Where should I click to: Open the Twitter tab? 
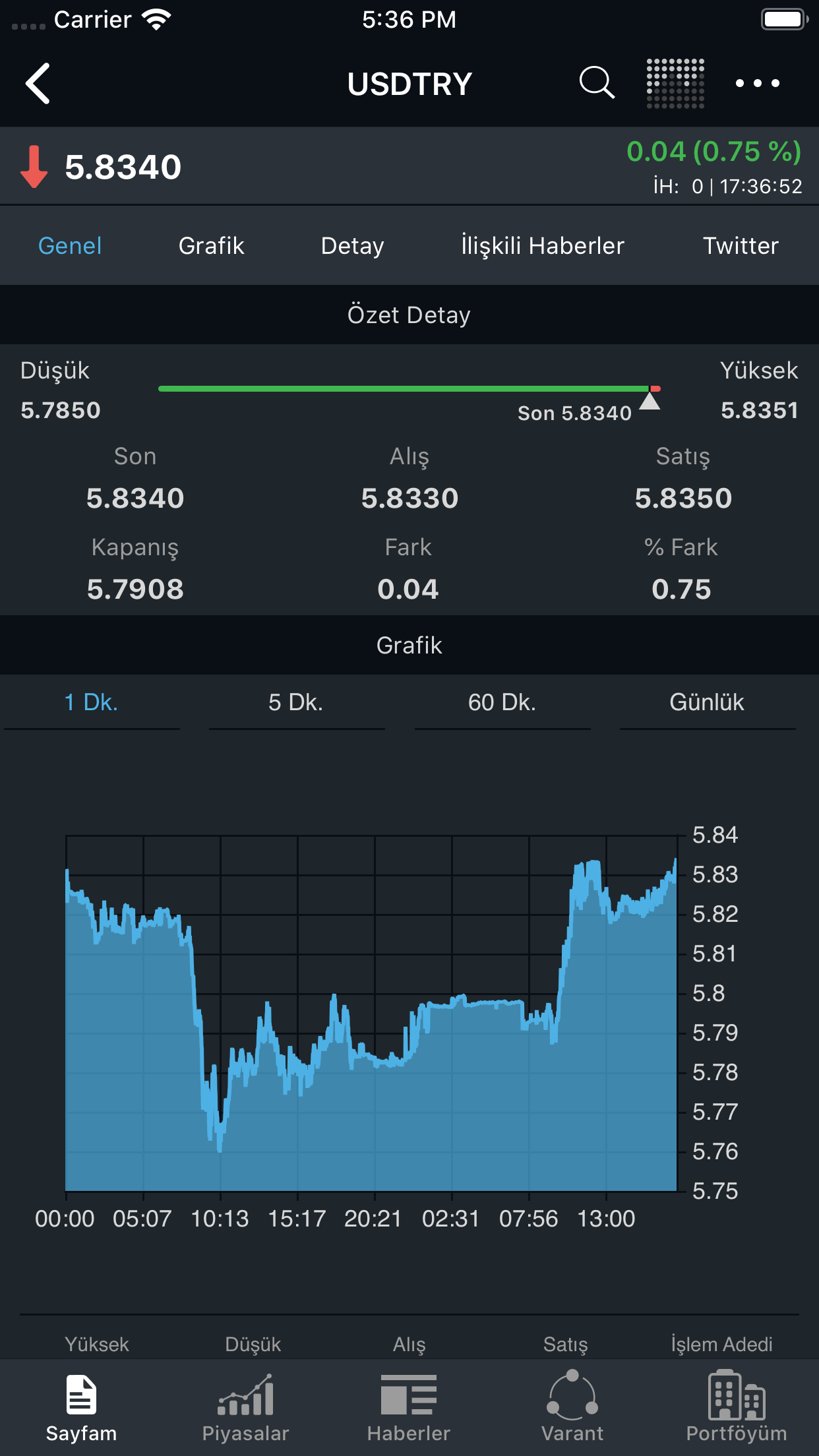(741, 245)
